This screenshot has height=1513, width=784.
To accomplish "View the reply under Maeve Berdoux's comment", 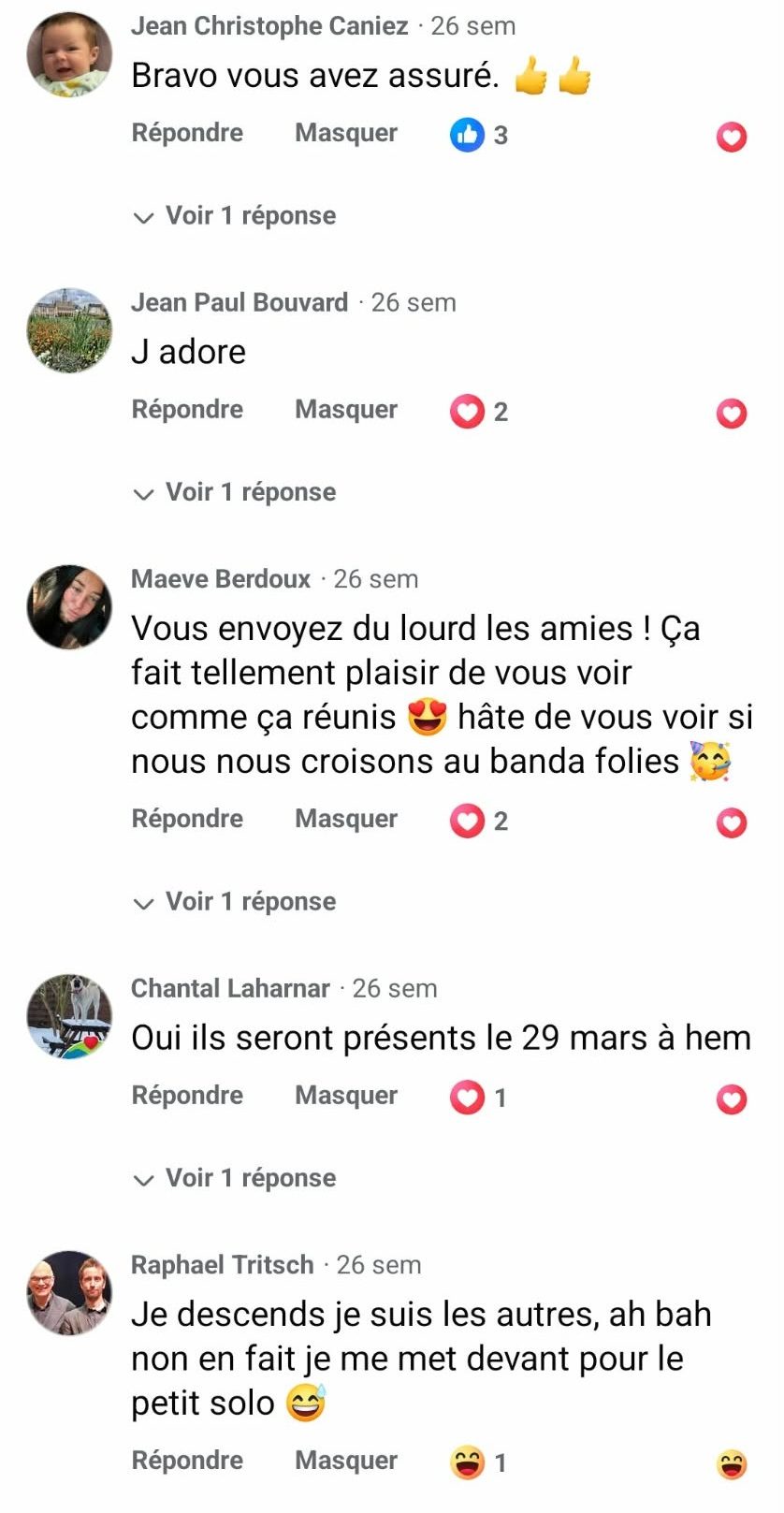I will click(x=250, y=902).
